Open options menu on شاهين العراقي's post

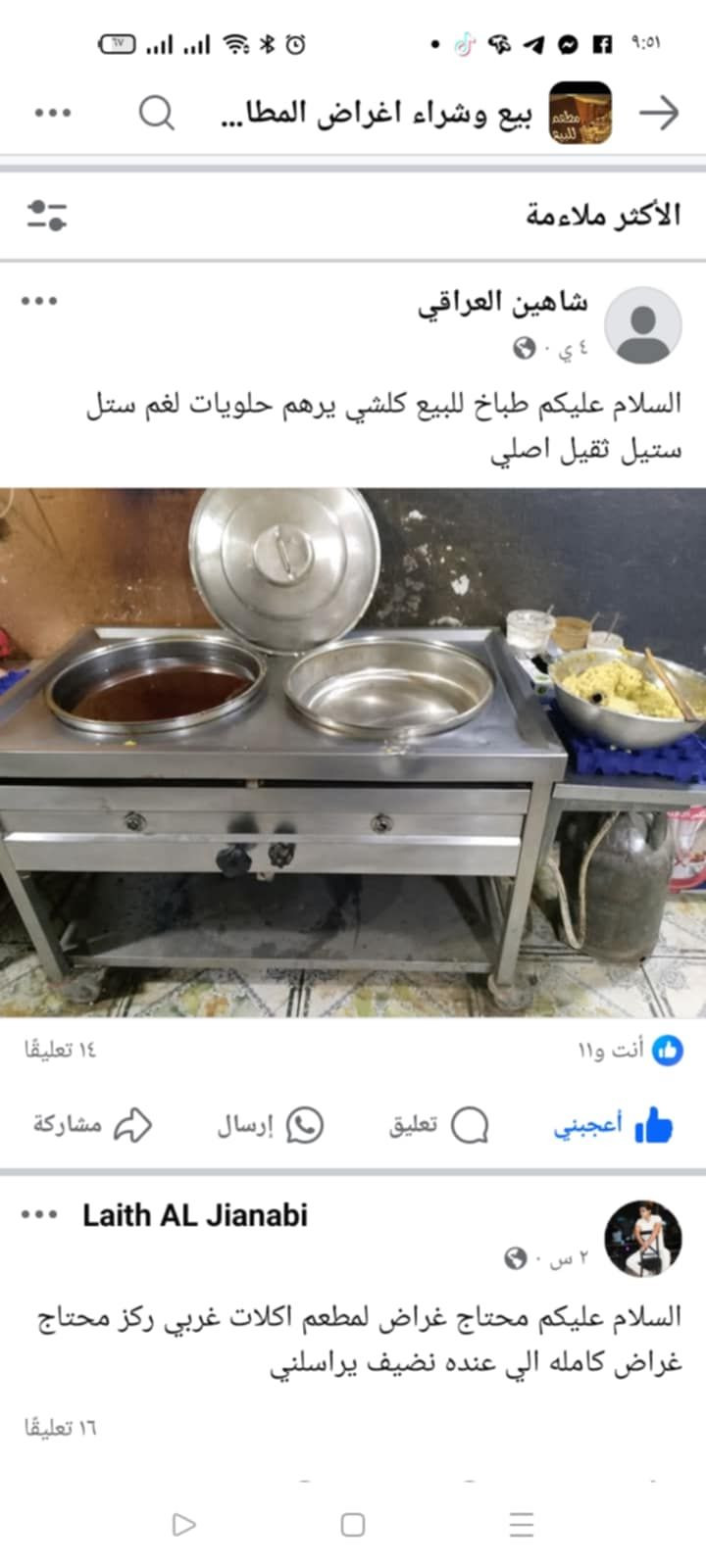point(39,301)
